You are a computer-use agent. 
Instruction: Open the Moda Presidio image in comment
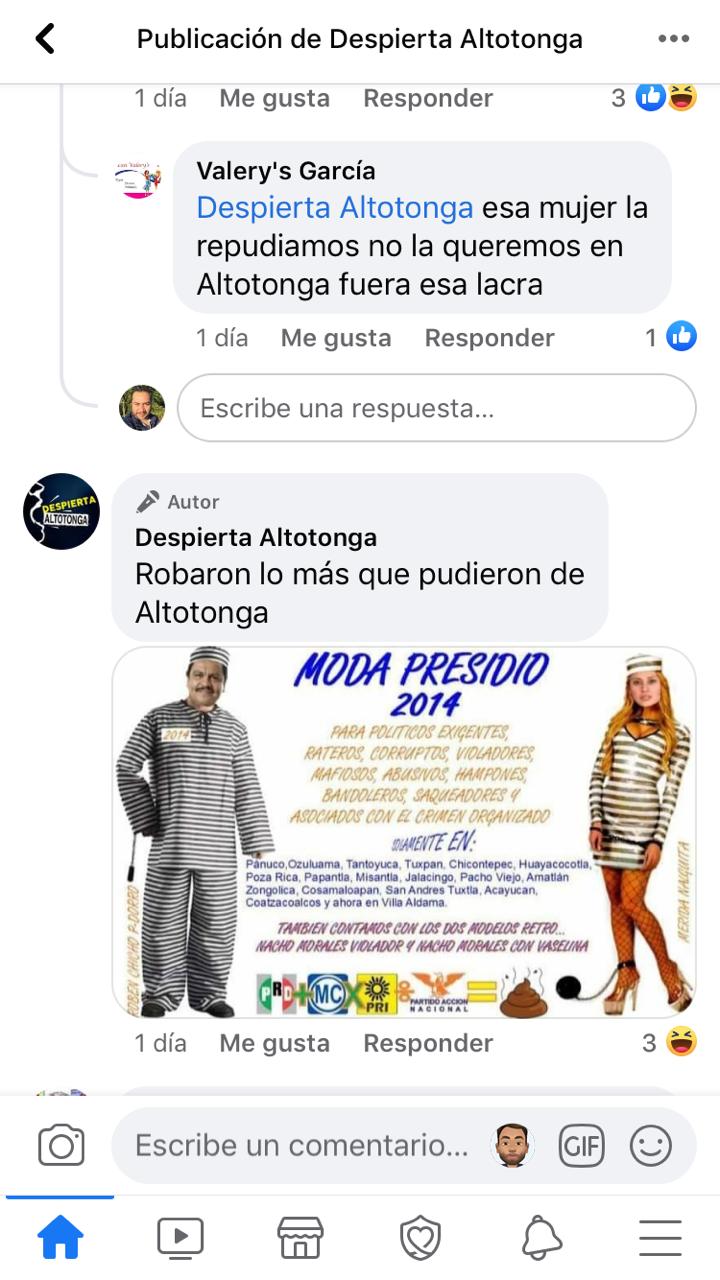403,833
